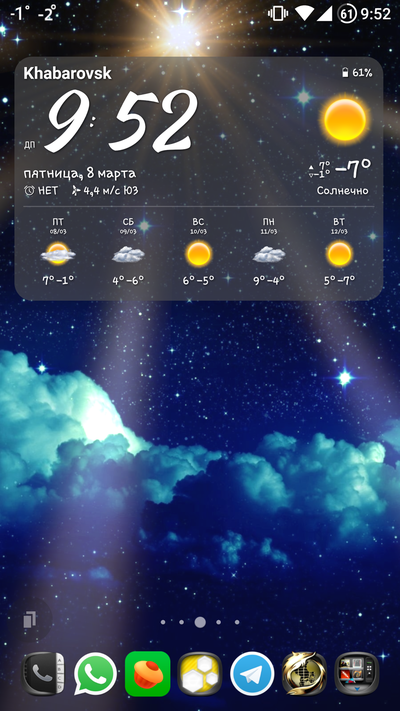
Task: Launch WhatsApp from the dock
Action: pos(95,673)
